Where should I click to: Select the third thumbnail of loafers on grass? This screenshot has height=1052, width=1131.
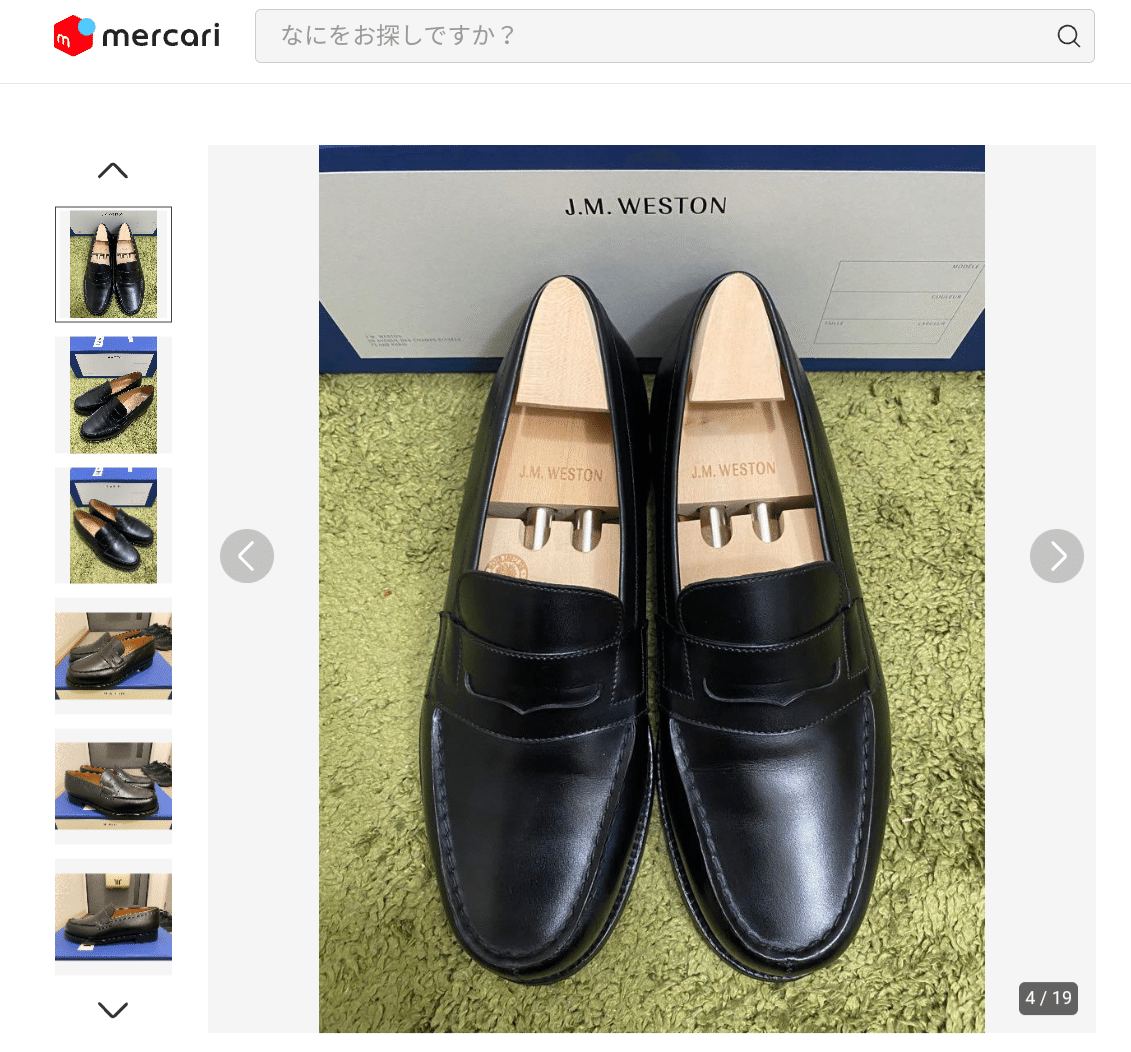[x=113, y=525]
